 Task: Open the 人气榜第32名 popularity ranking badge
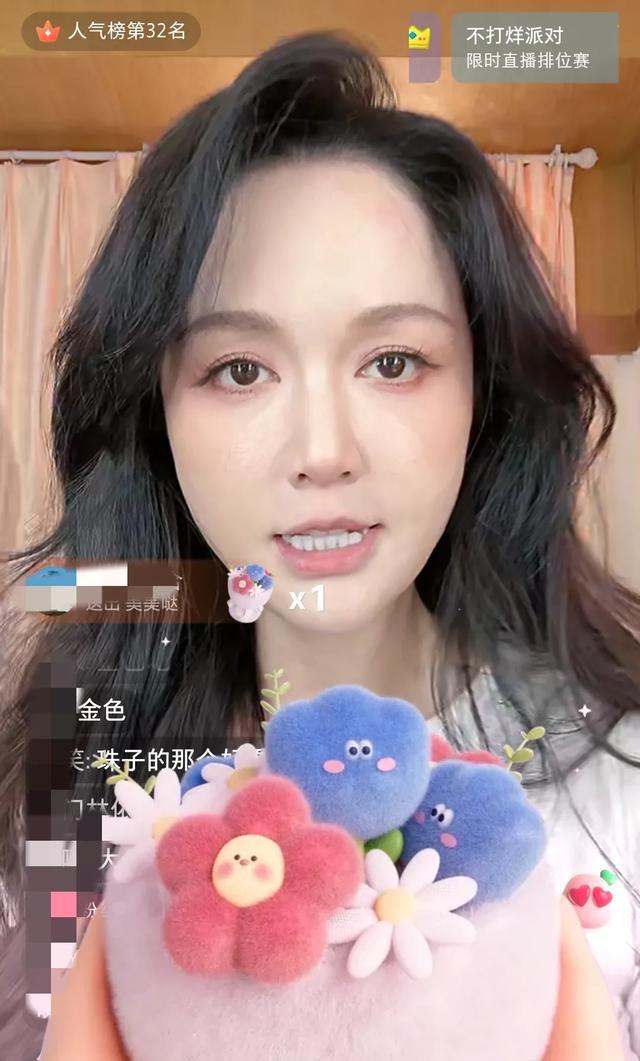tap(111, 31)
